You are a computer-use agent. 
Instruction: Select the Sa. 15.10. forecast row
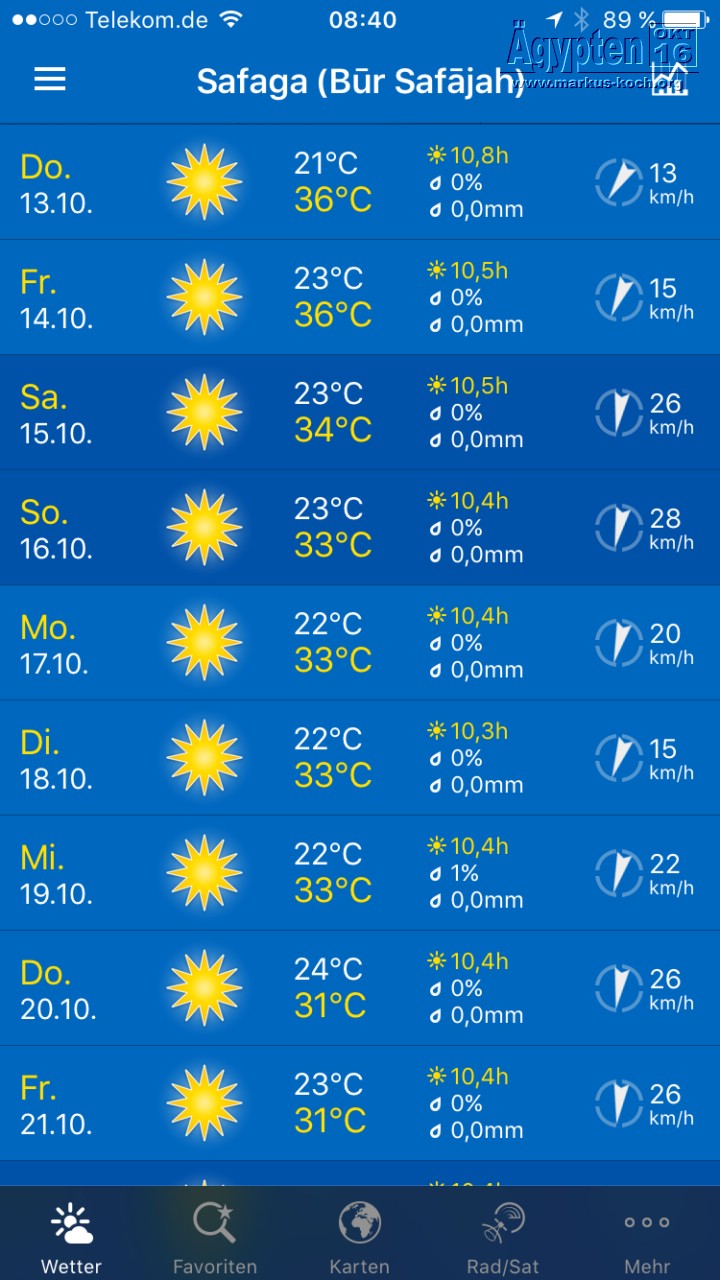360,412
